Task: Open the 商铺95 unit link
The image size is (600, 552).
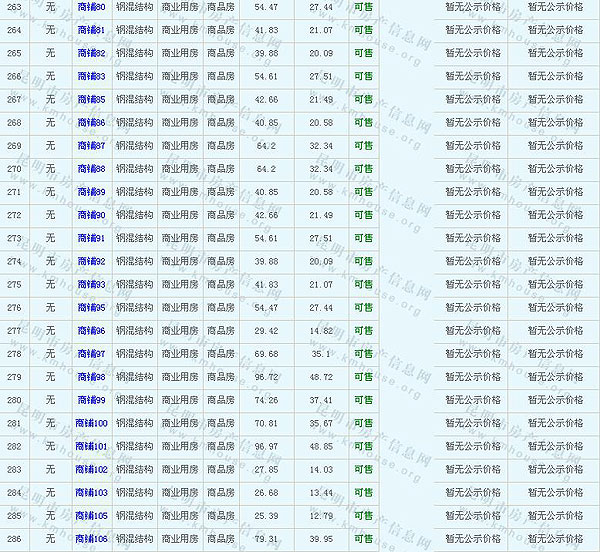Action: tap(91, 307)
